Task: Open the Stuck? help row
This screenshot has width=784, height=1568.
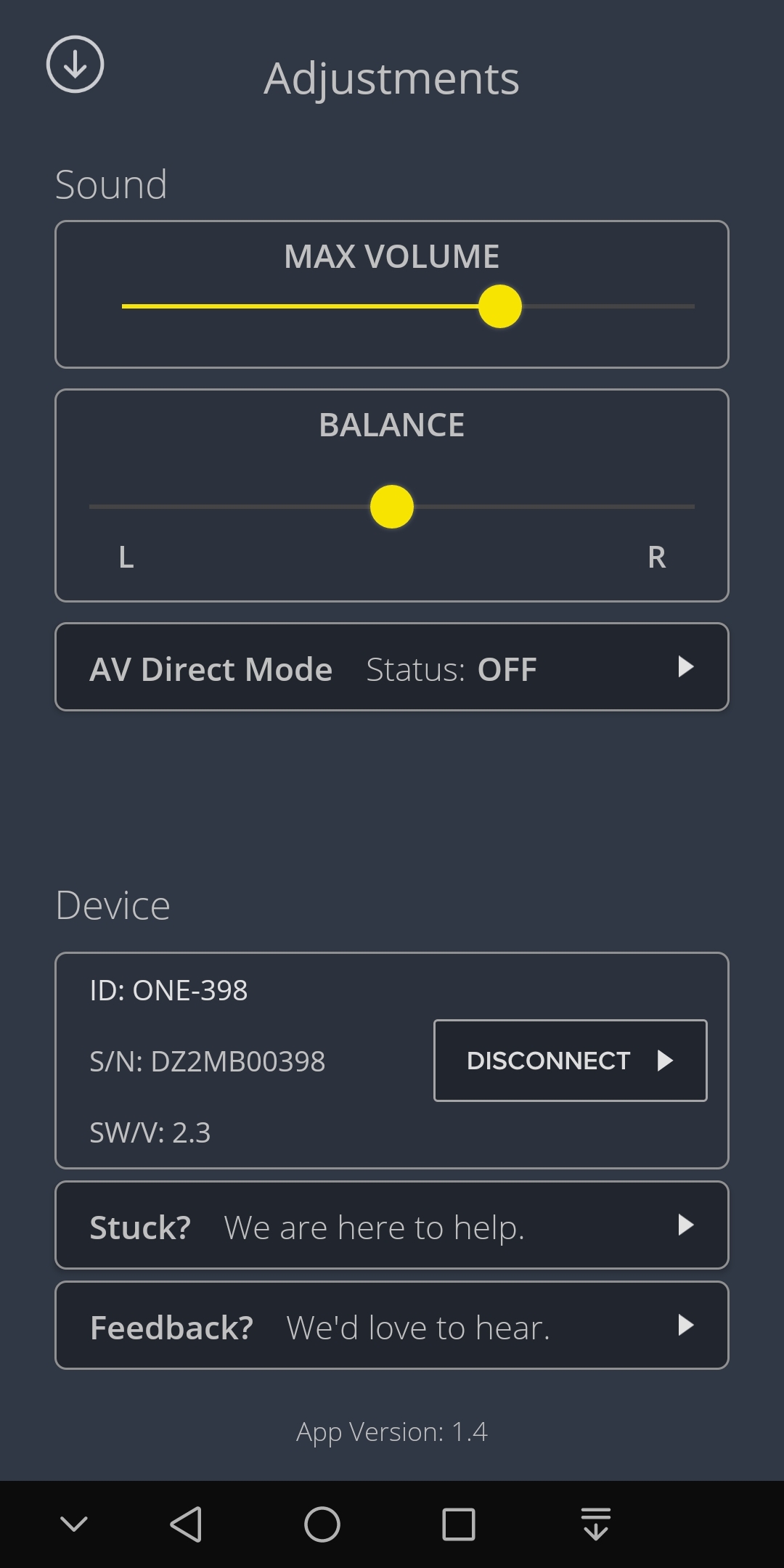Action: click(x=392, y=1226)
